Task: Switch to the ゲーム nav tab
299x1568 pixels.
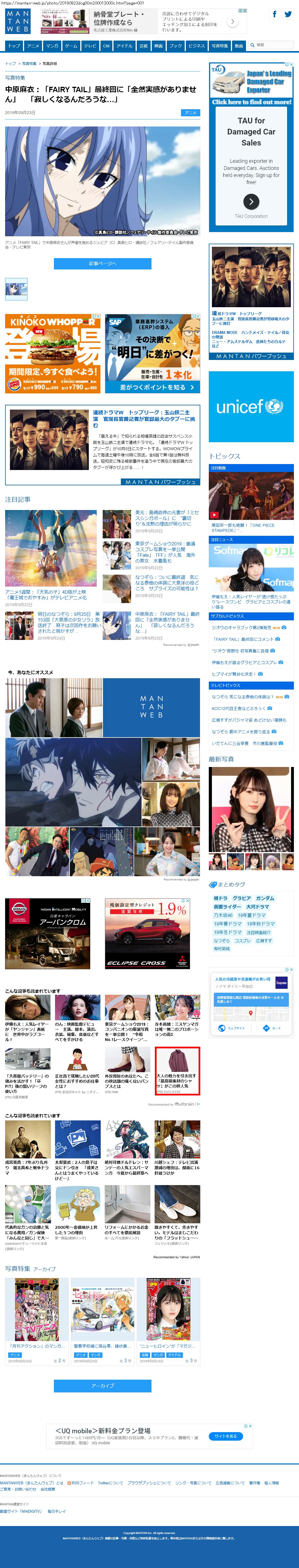Action: [x=71, y=46]
